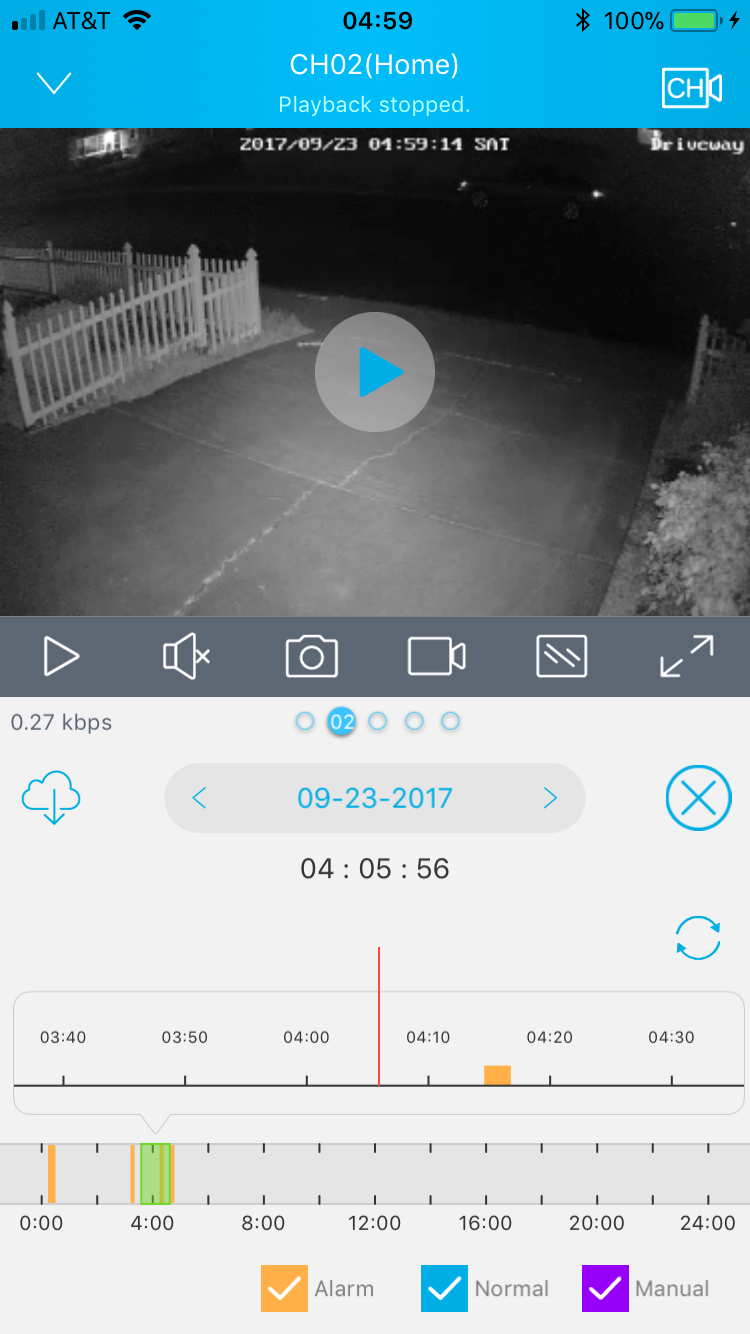Uncheck the Alarm recording filter
The height and width of the screenshot is (1334, 750).
point(285,1288)
